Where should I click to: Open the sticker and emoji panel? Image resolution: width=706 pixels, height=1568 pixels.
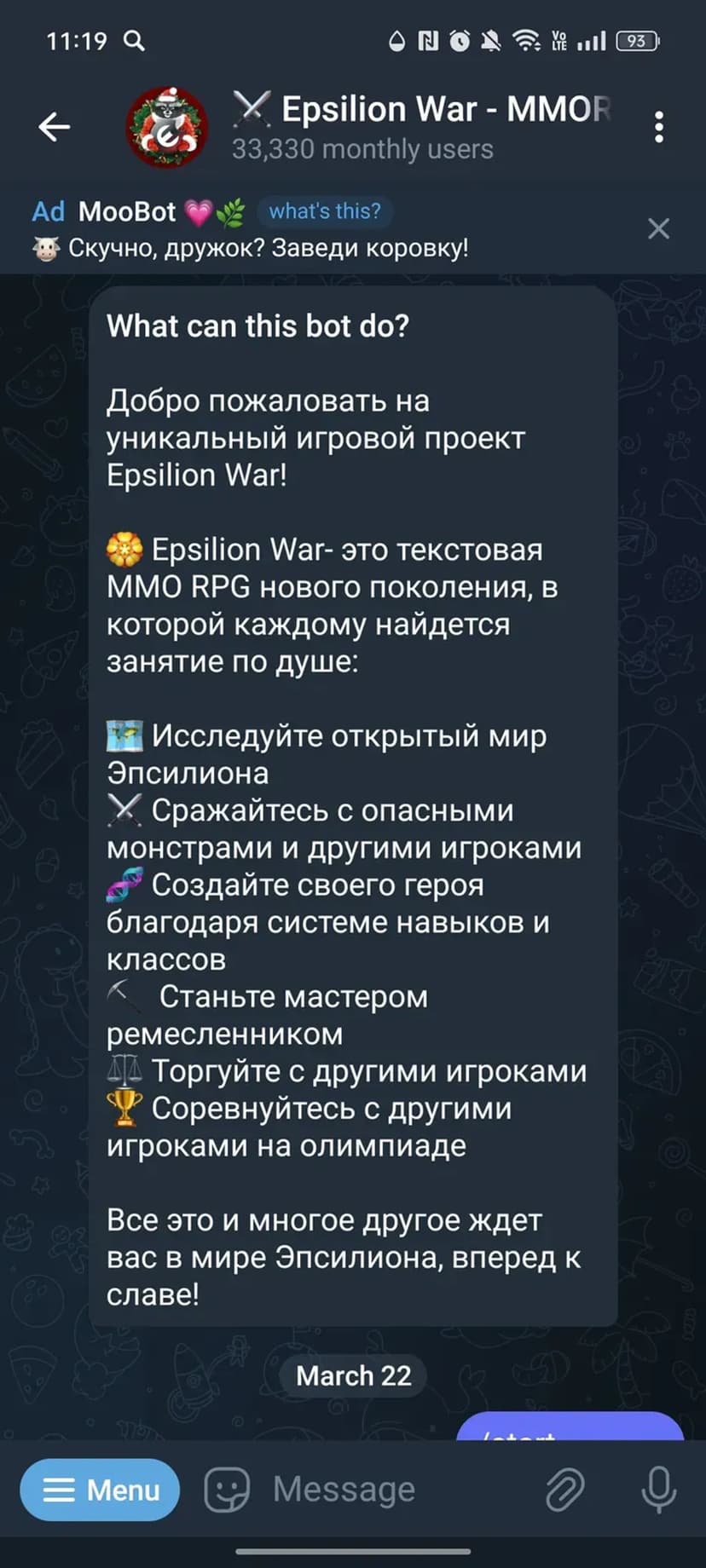(227, 1490)
